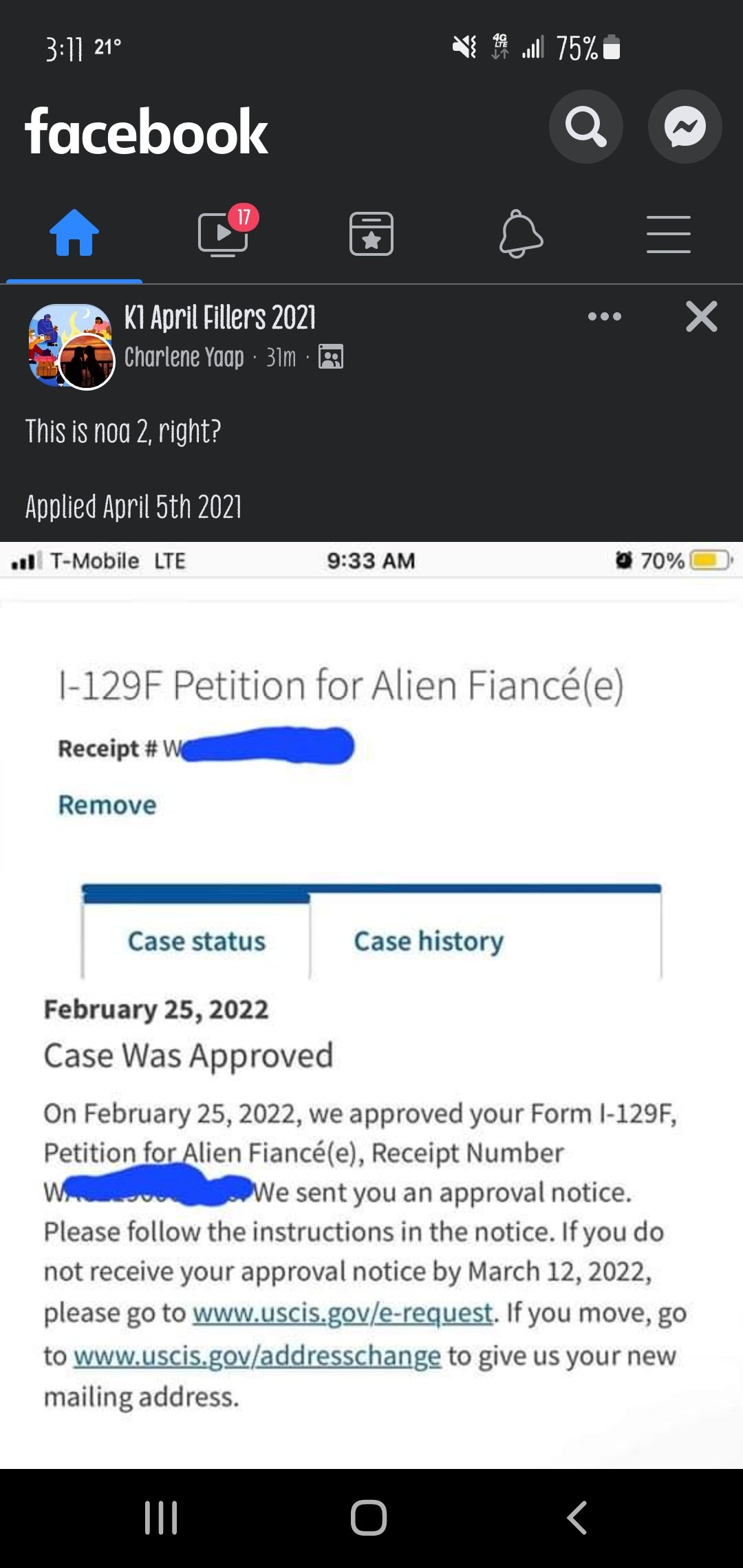Screen dimensions: 743x1568
Task: Go back using the system back button
Action: coord(577,1517)
